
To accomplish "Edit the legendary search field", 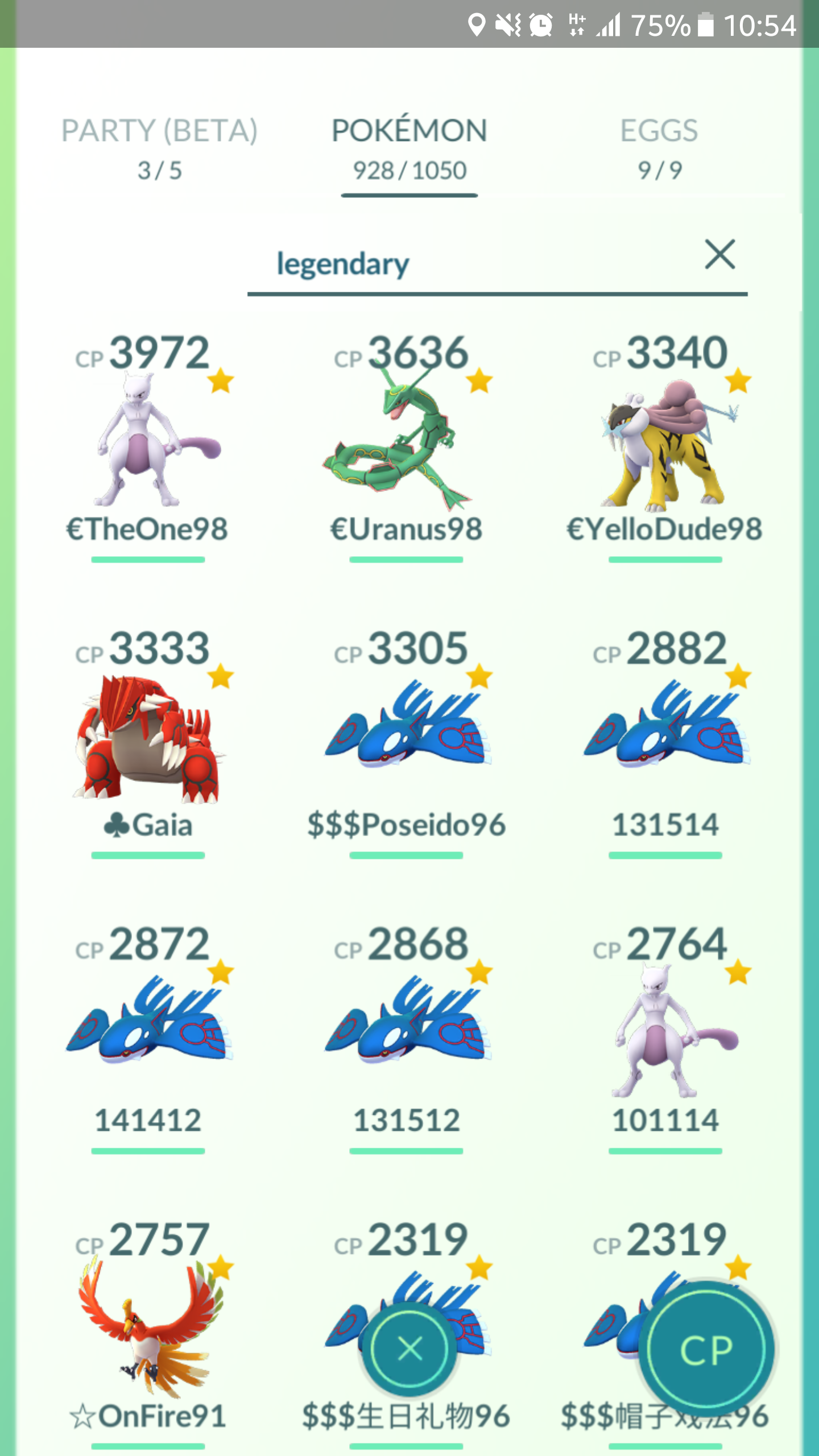I will (472, 264).
